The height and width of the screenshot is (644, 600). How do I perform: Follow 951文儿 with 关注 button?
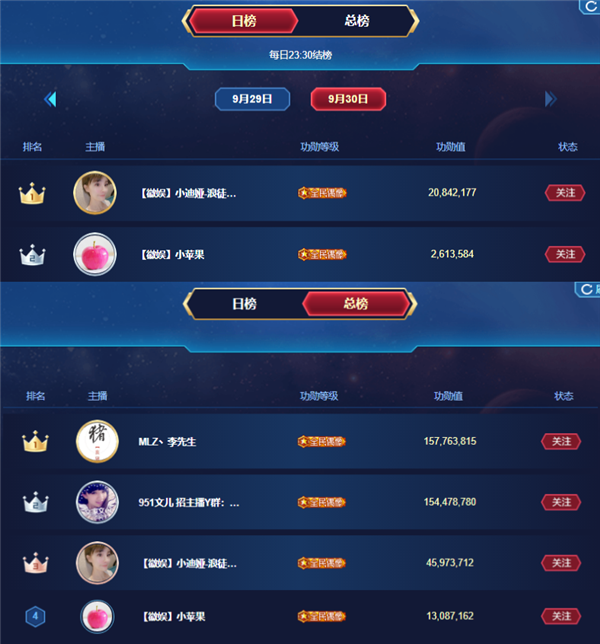point(560,502)
